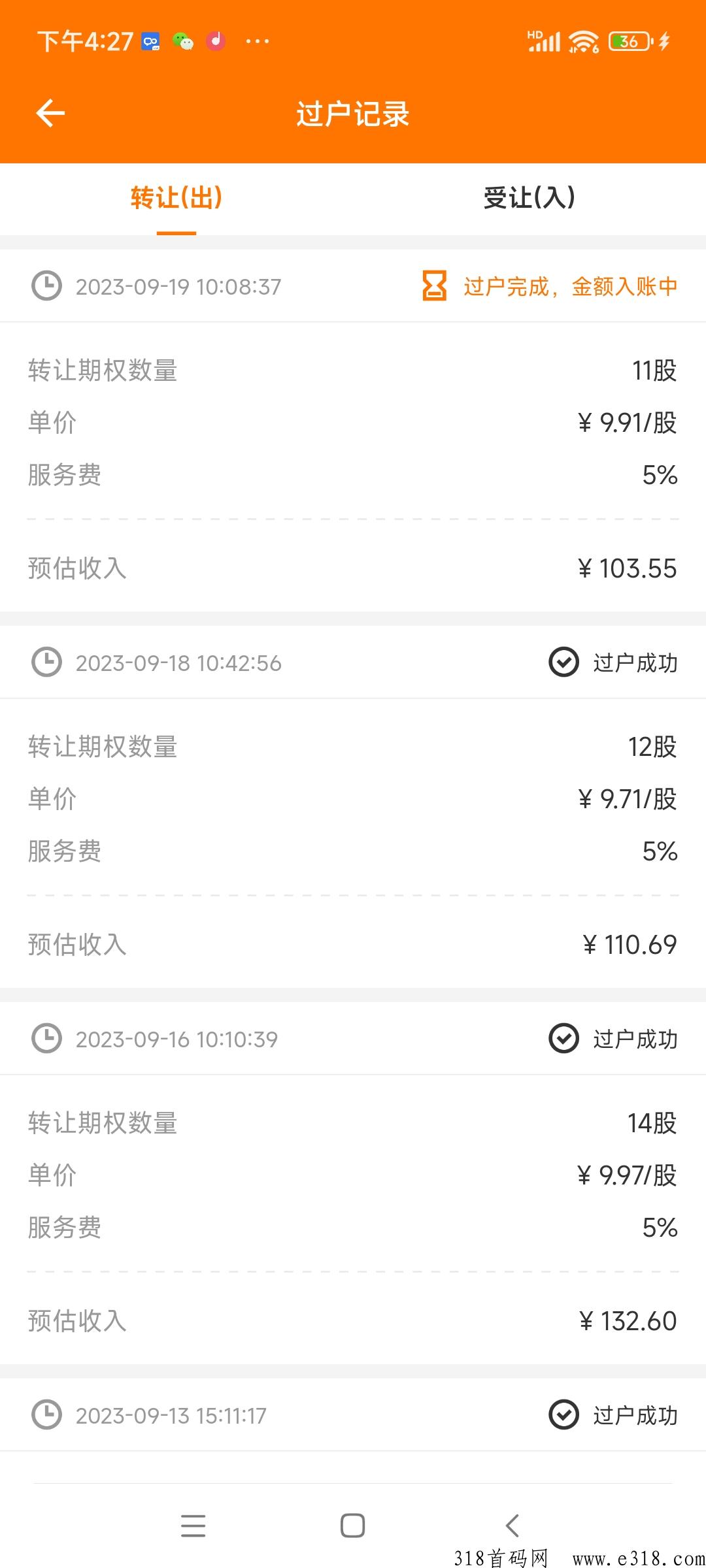This screenshot has width=706, height=1568.
Task: Tap the system back chevron
Action: (513, 1526)
